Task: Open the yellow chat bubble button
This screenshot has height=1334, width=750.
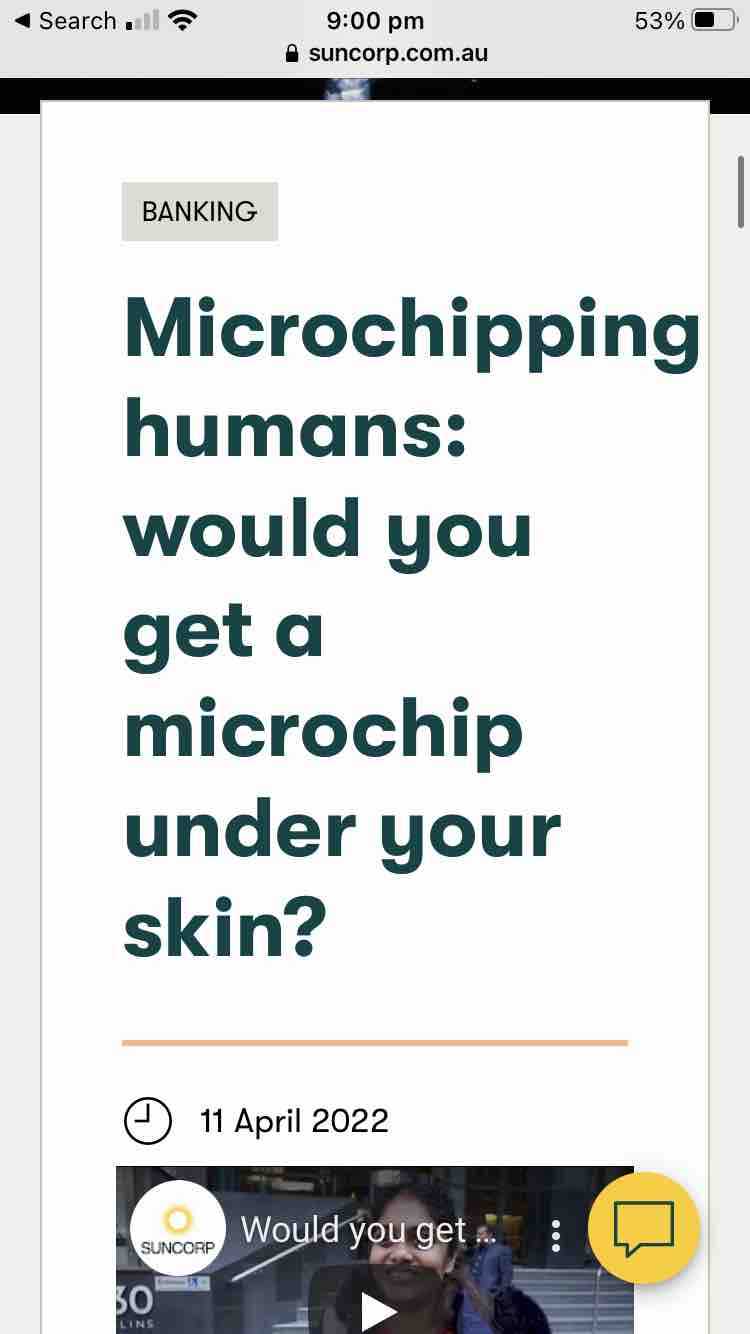Action: tap(643, 1228)
